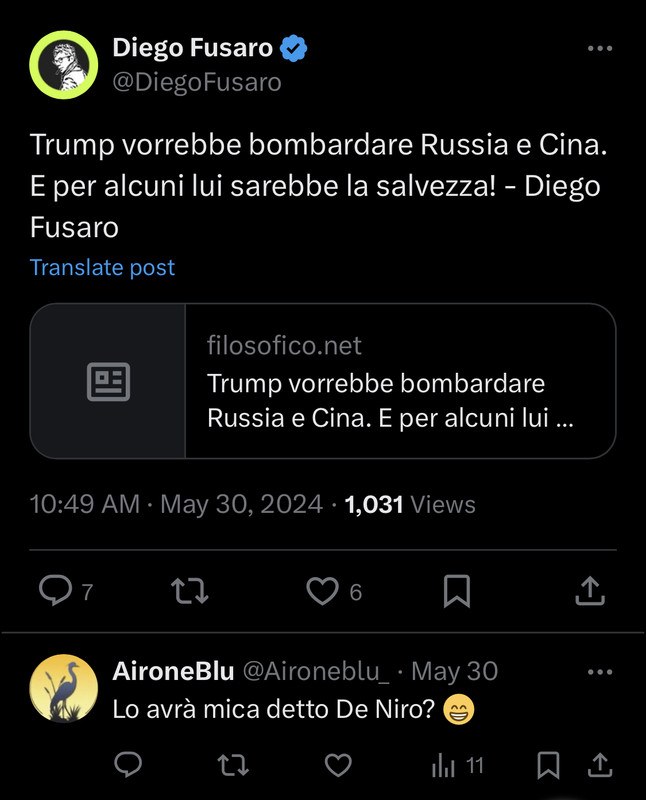This screenshot has width=646, height=800.
Task: Repost AironeBlu's reply
Action: pos(233,765)
